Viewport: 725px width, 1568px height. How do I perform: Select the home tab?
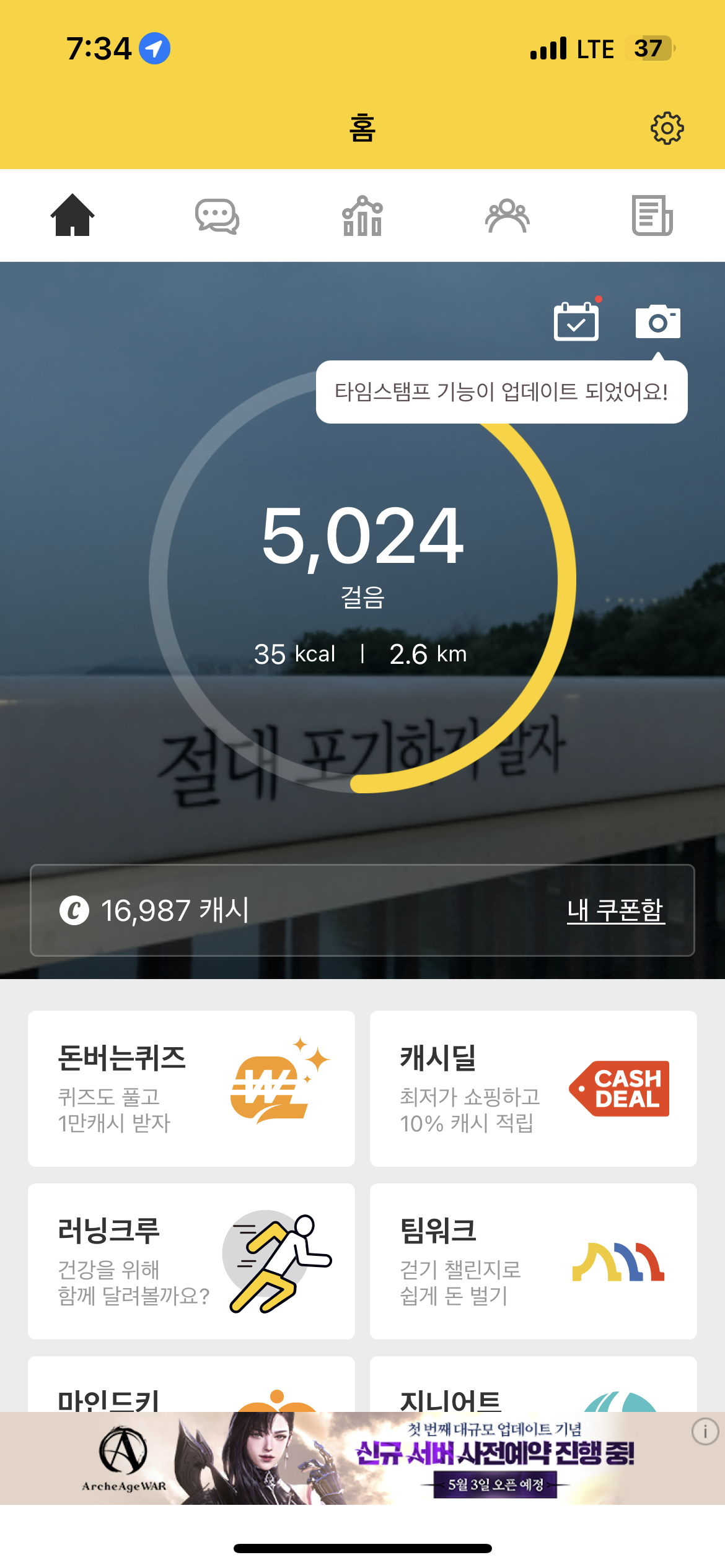(72, 216)
